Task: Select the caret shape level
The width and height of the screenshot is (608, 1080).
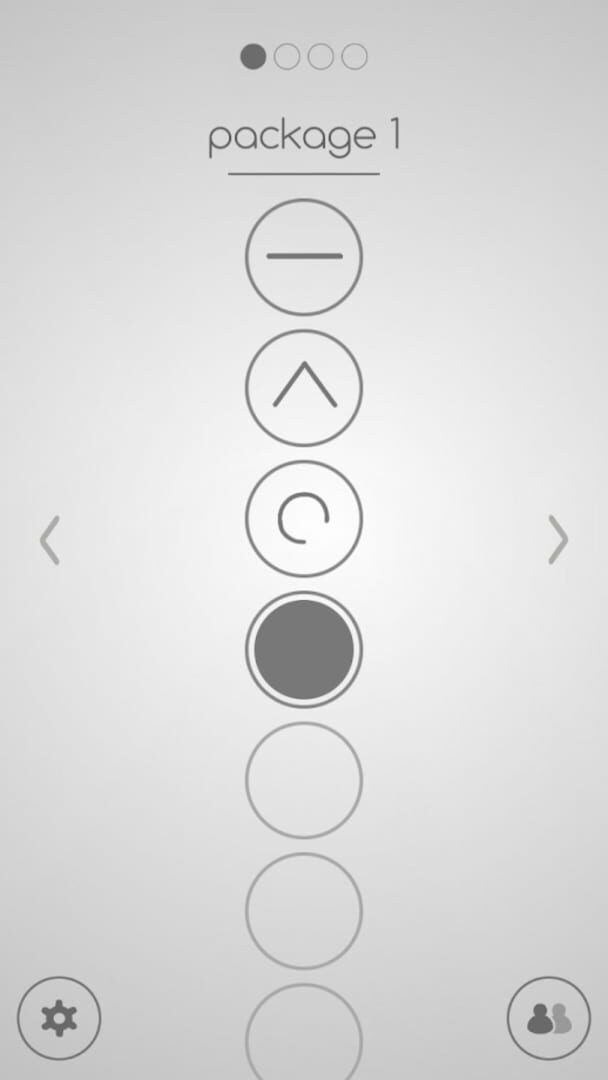Action: coord(304,388)
